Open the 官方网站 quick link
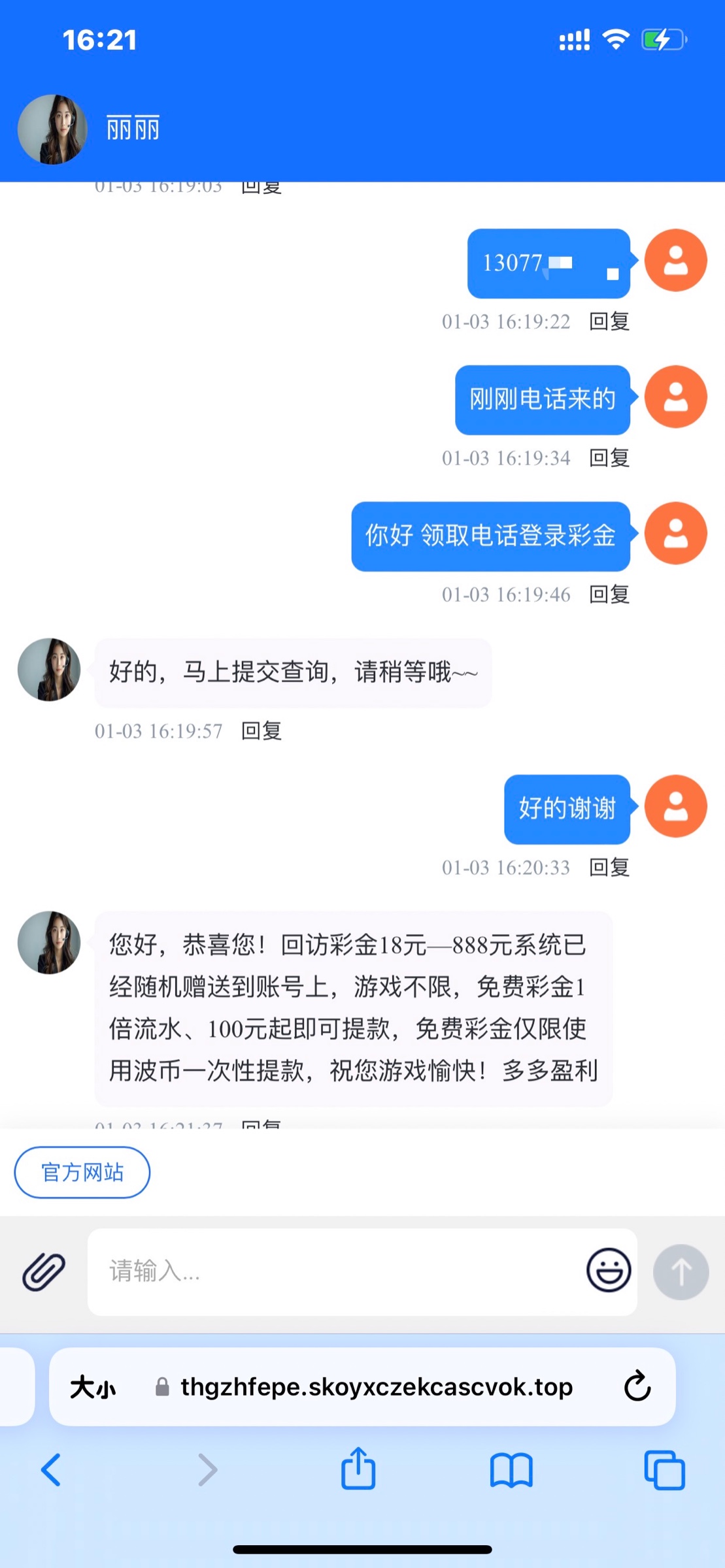This screenshot has width=725, height=1568. point(82,1172)
